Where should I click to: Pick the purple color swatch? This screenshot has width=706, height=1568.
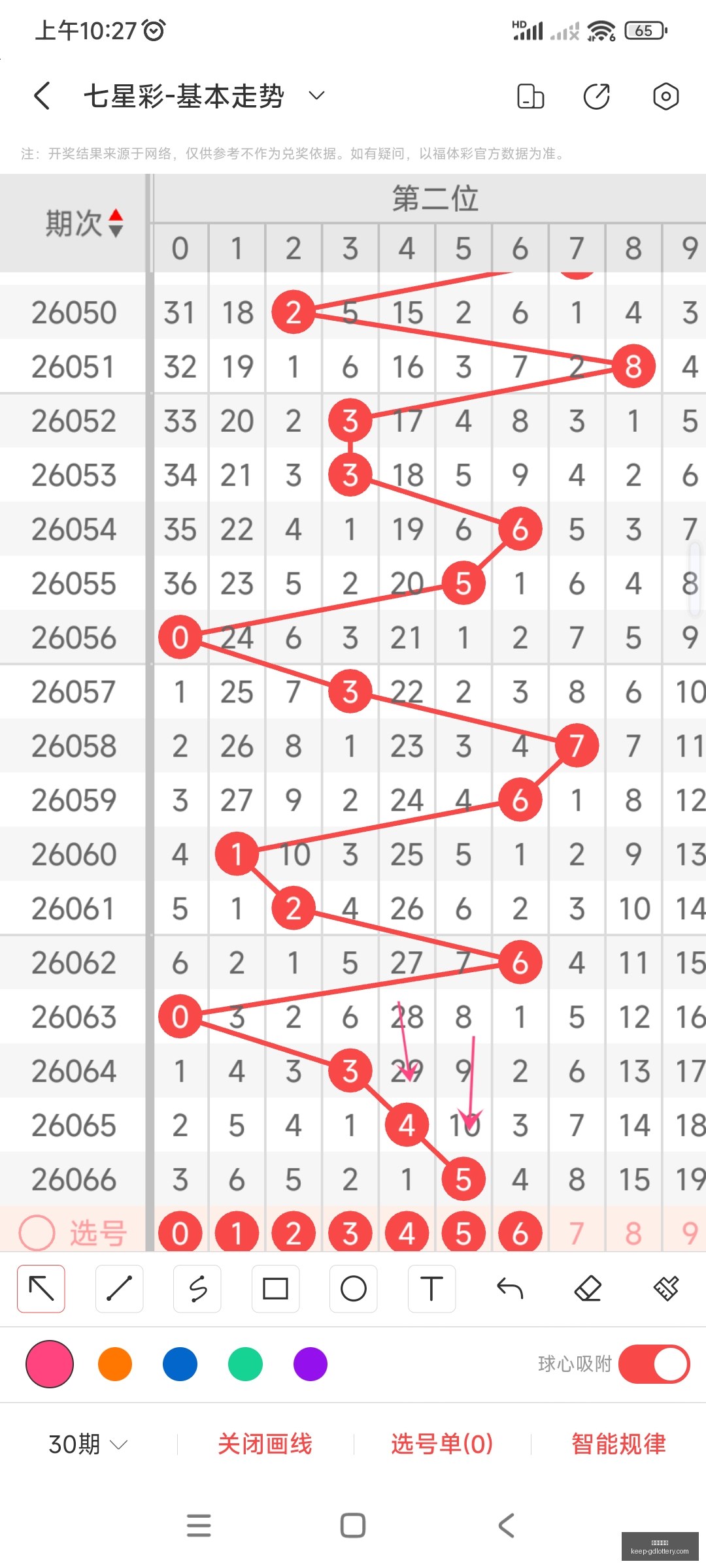coord(311,1364)
